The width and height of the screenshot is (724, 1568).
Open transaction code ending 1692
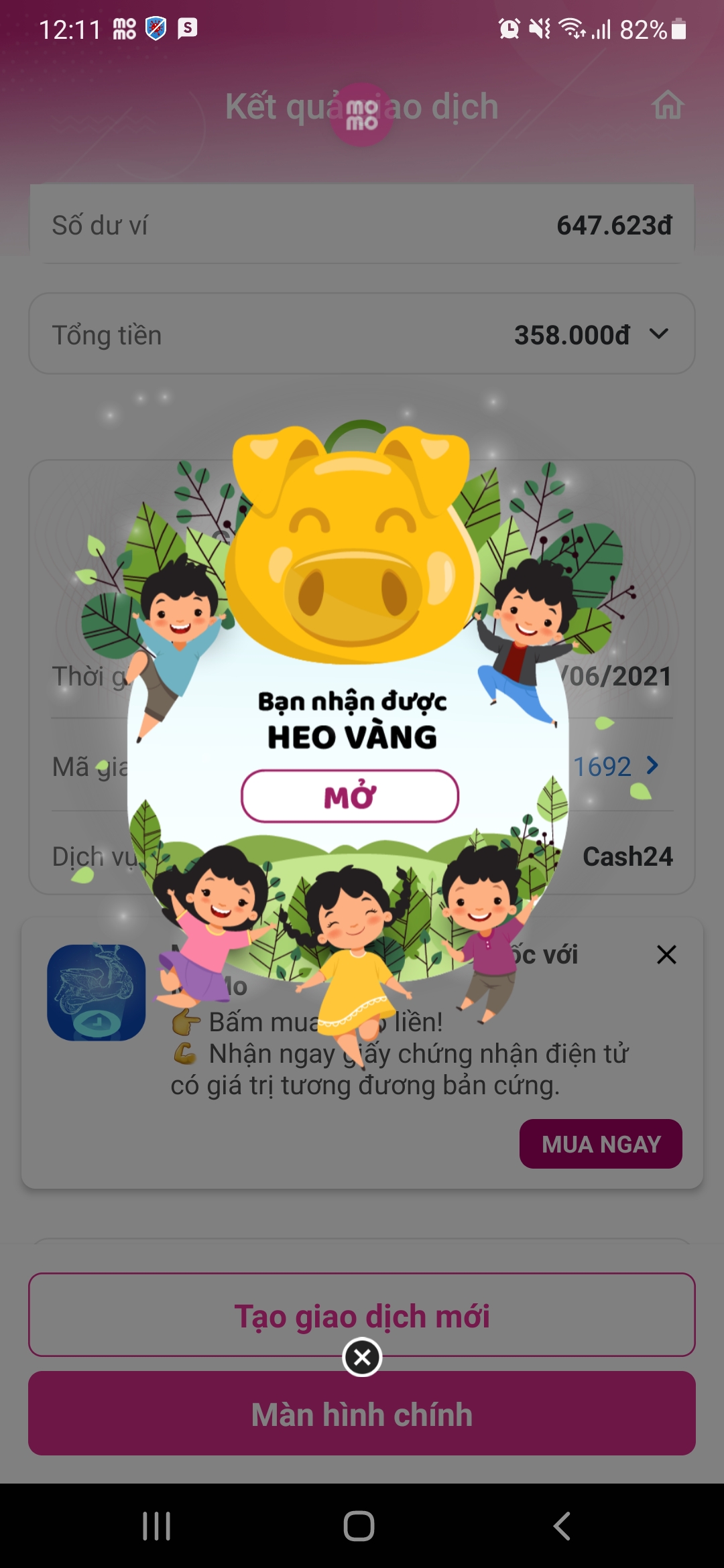(x=617, y=766)
